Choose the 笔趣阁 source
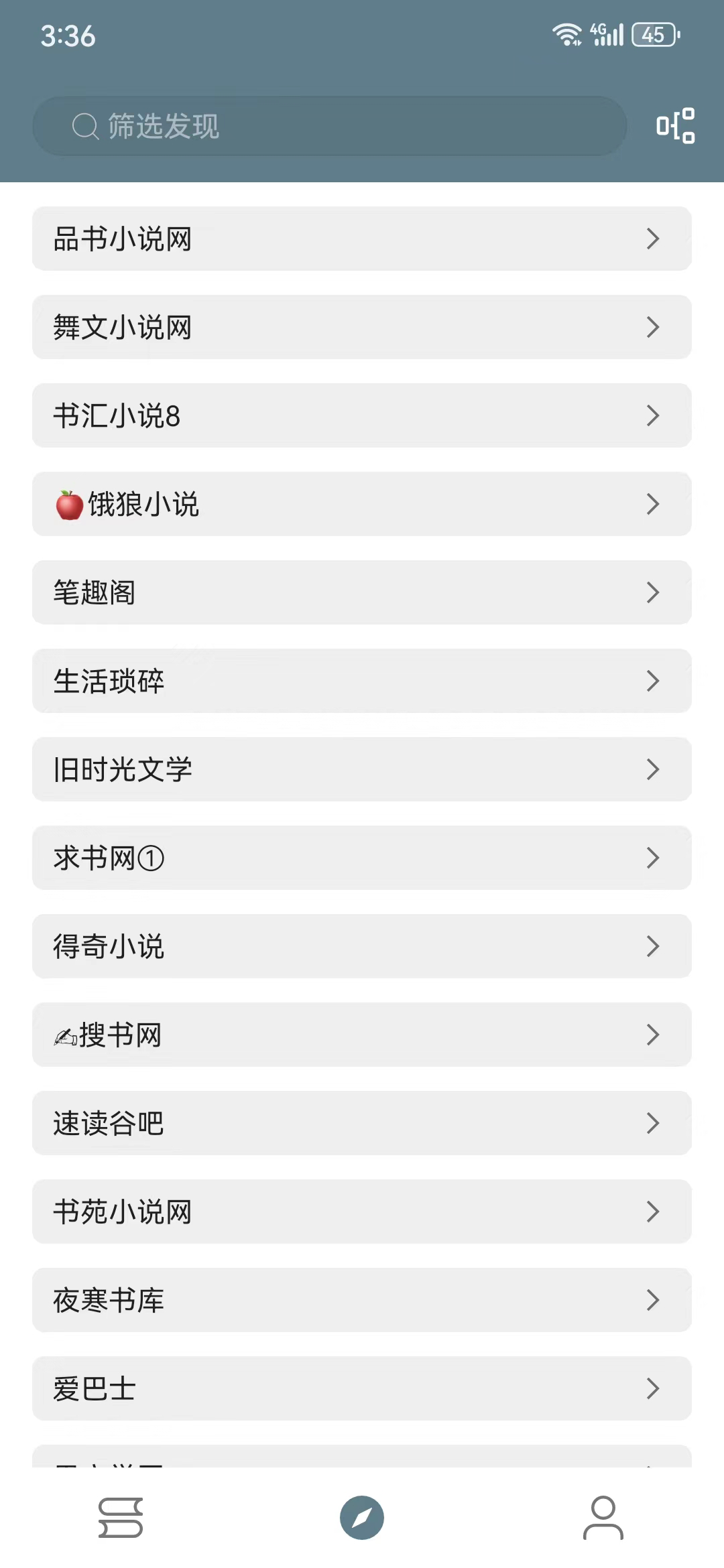This screenshot has height=1568, width=724. click(x=362, y=592)
